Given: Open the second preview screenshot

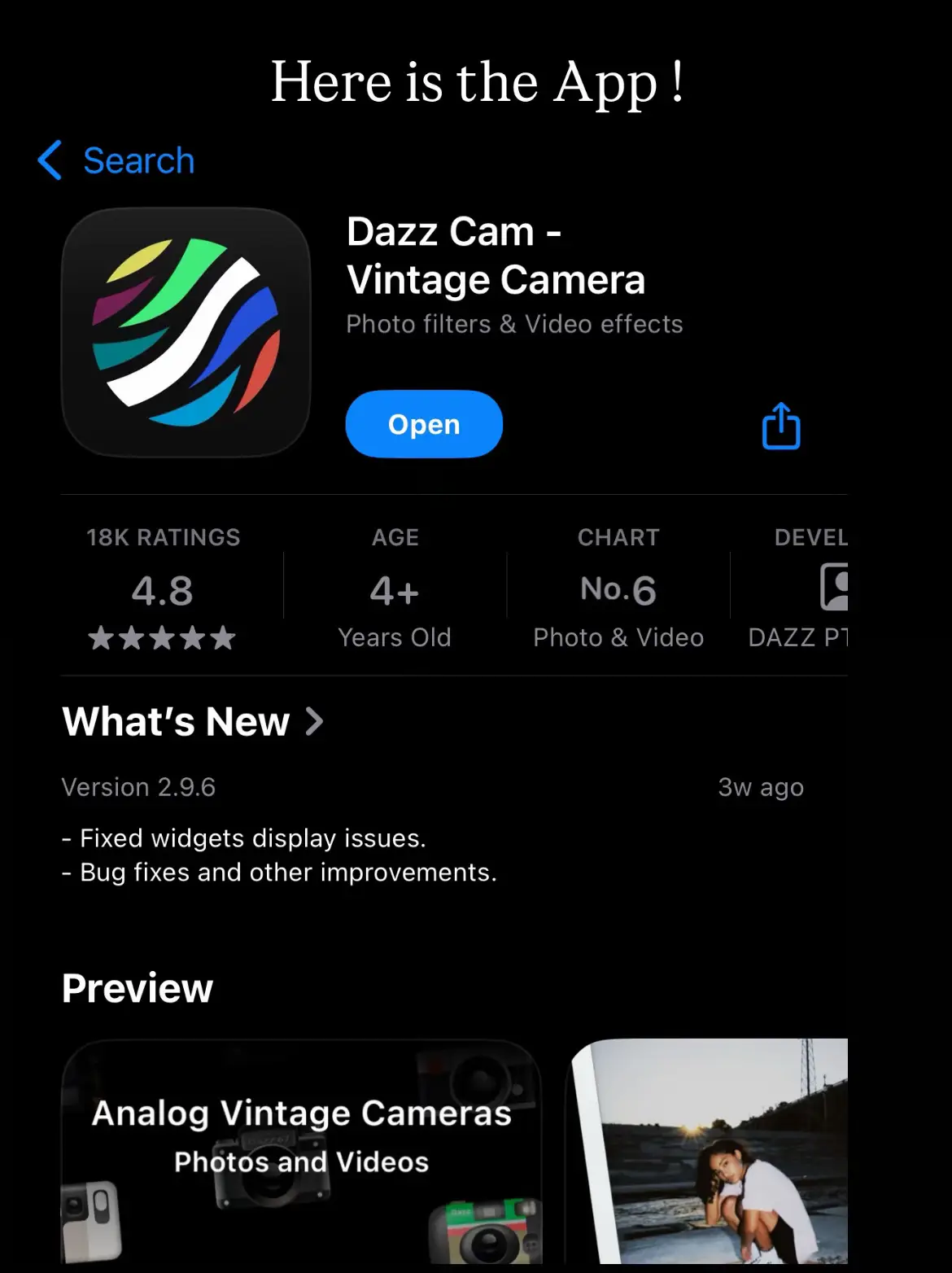Looking at the screenshot, I should tap(708, 1151).
